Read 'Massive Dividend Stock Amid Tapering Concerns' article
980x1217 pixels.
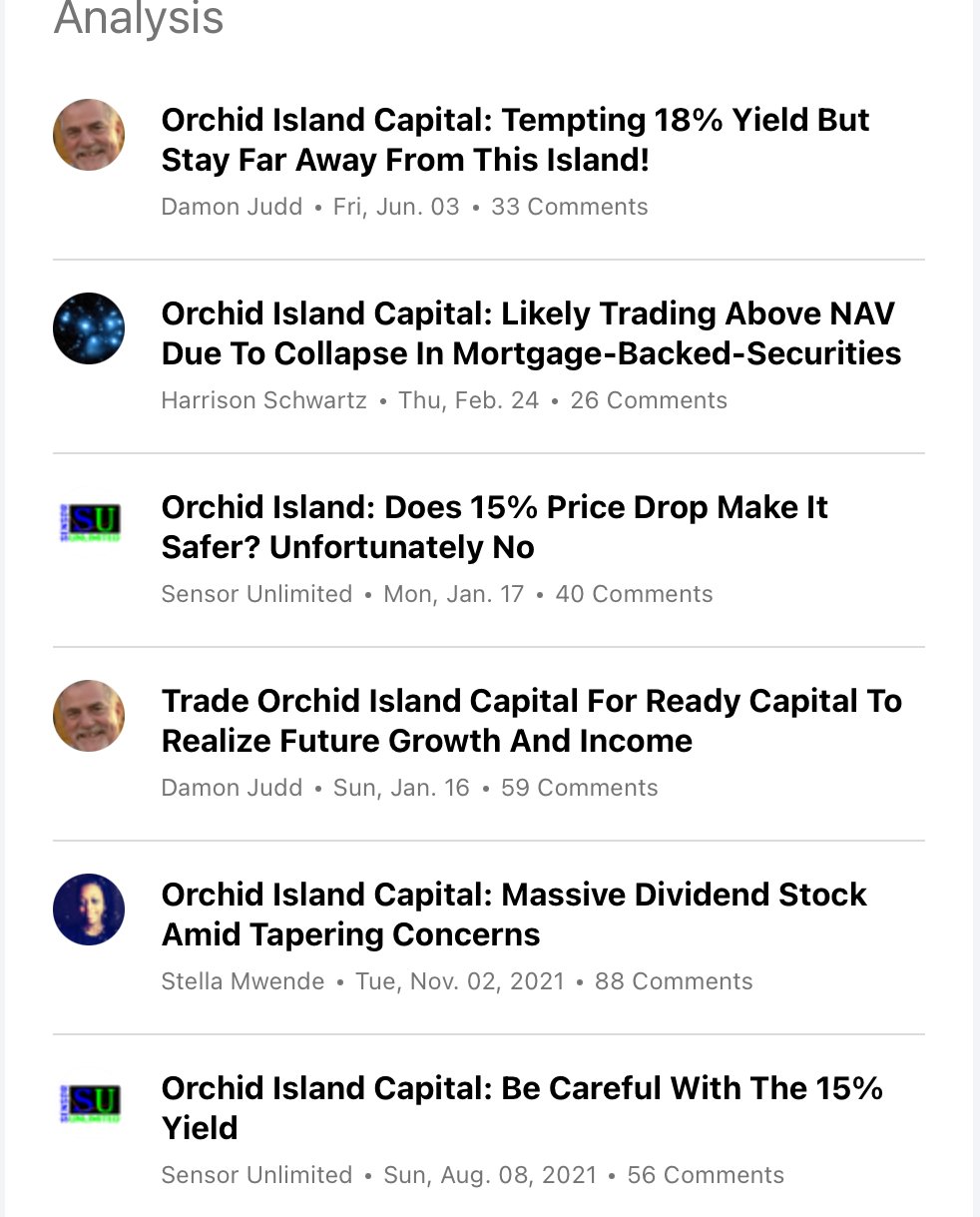514,914
